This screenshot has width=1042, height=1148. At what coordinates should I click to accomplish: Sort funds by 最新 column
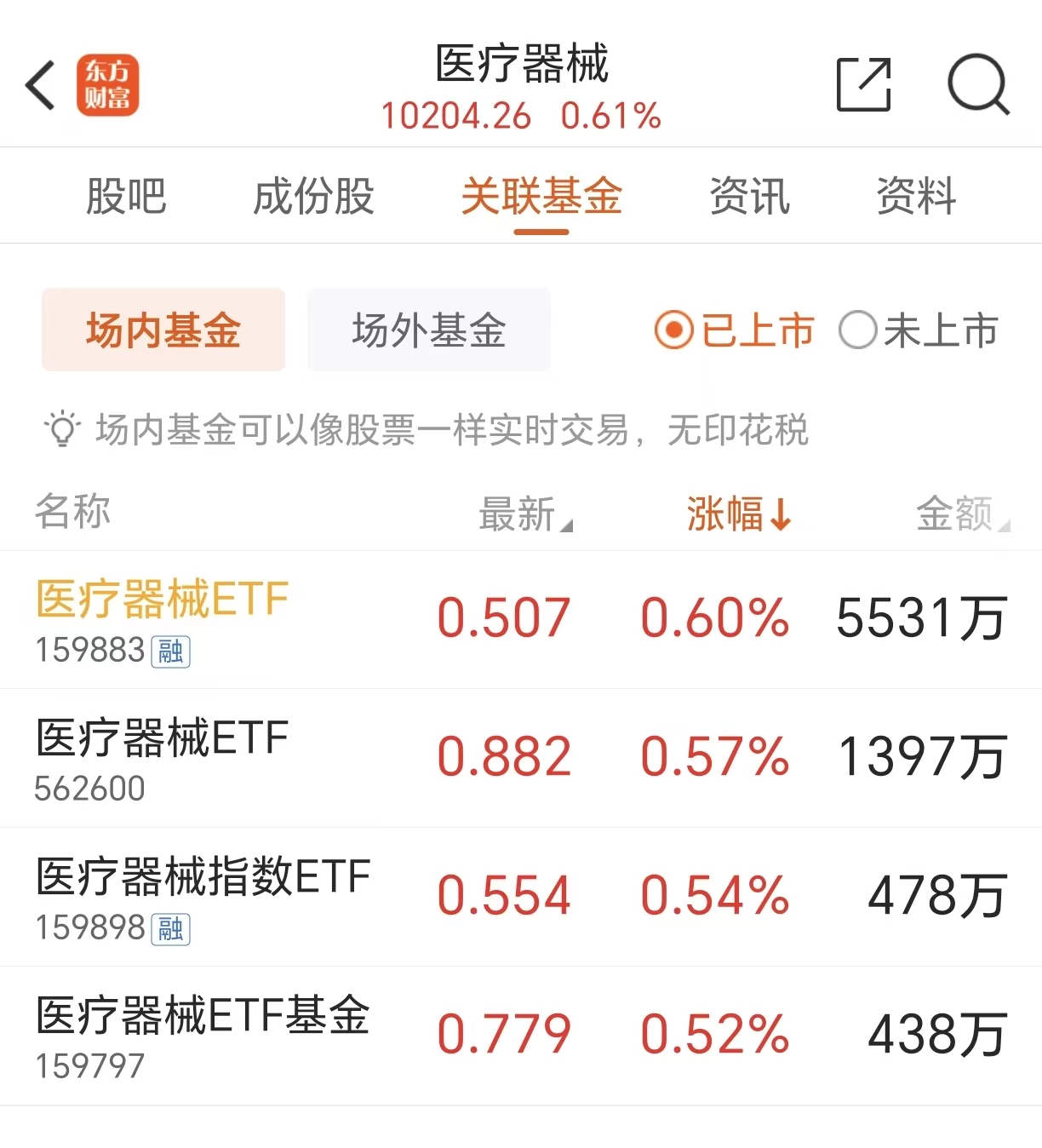pyautogui.click(x=522, y=514)
